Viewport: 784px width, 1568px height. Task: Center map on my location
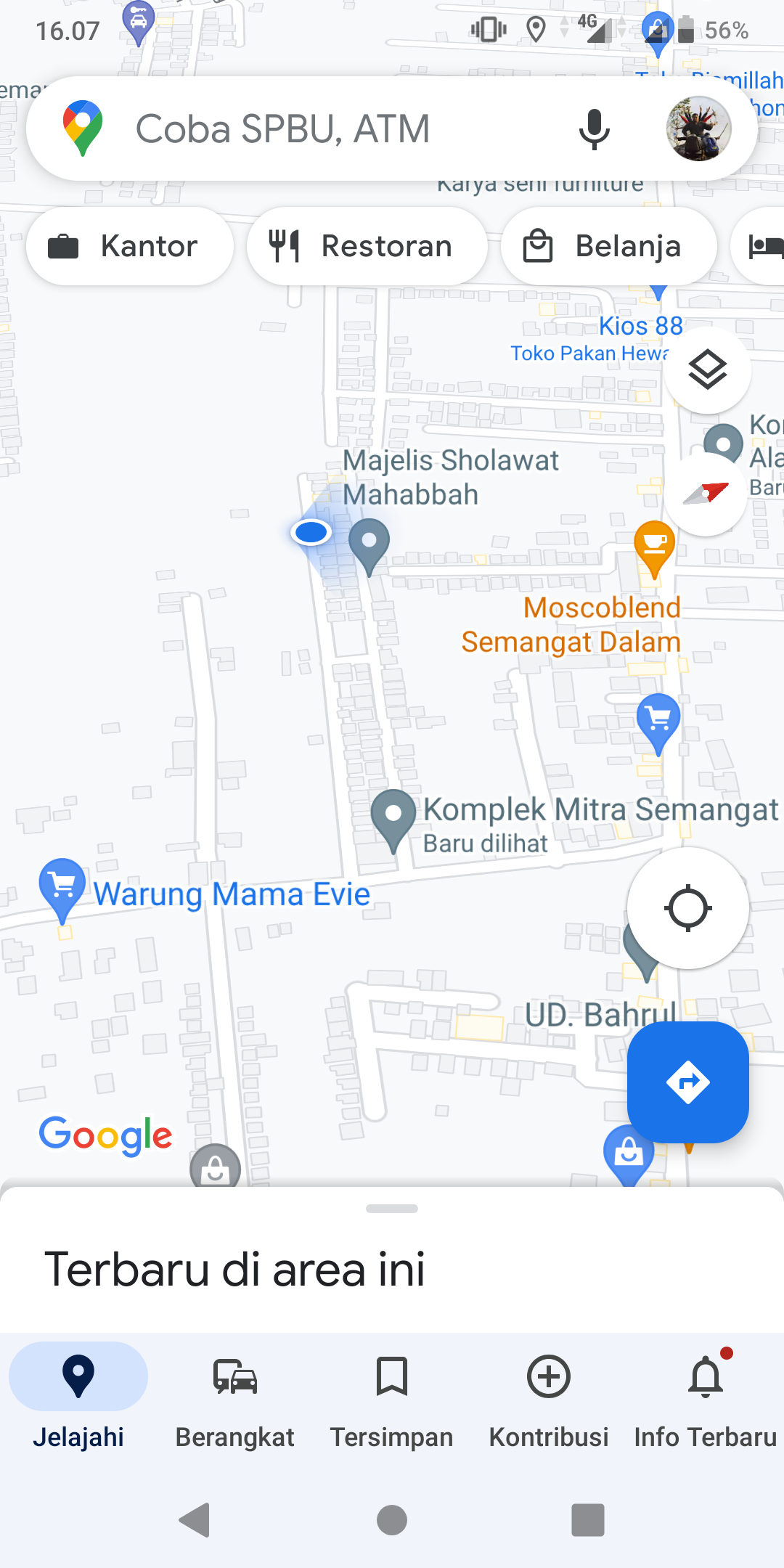pos(687,907)
